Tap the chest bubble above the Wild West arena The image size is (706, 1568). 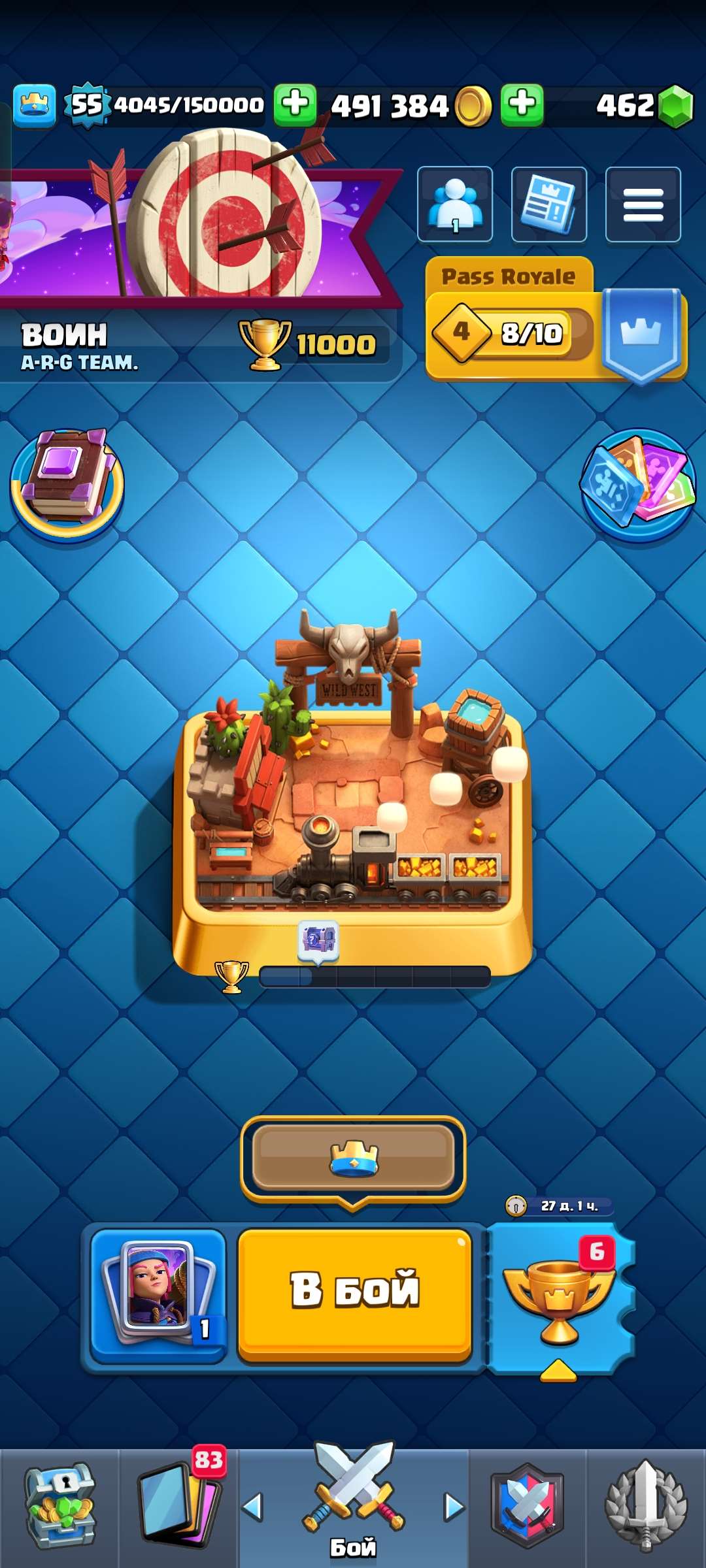(318, 938)
